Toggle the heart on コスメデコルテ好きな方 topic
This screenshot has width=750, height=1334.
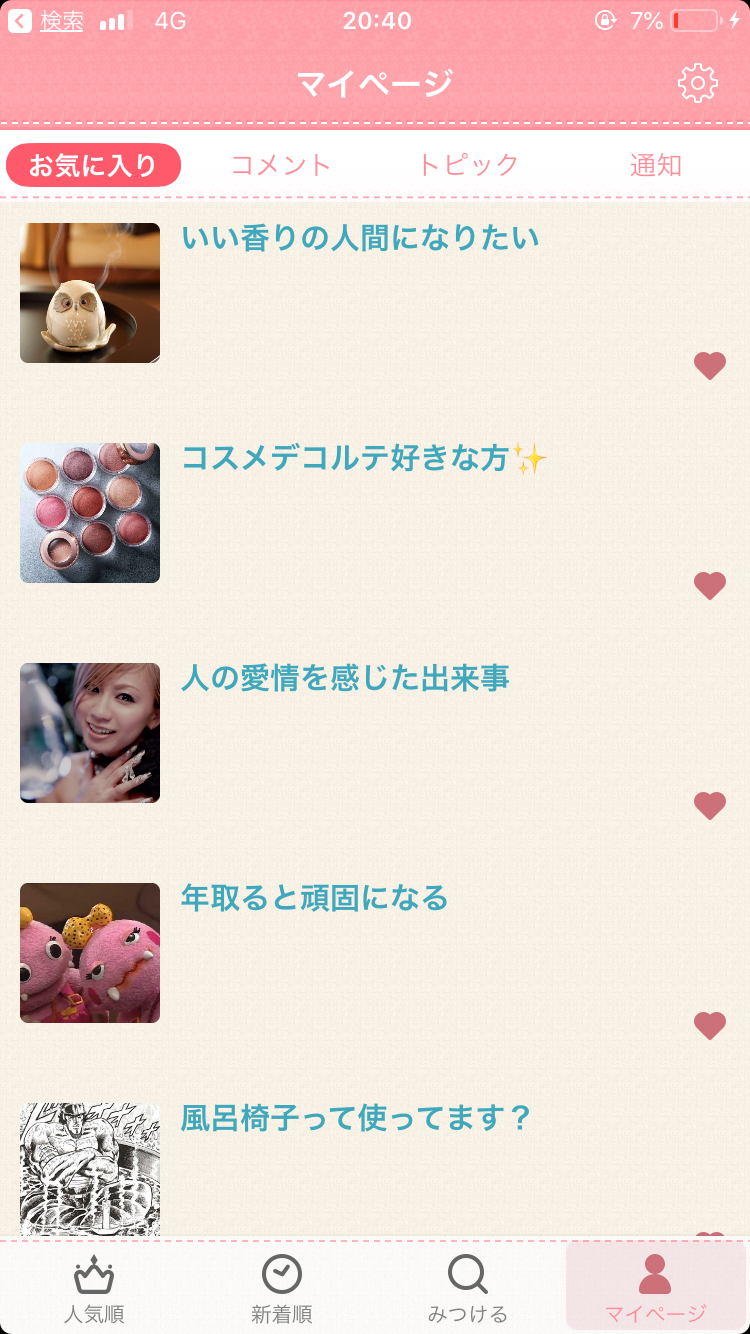coord(710,586)
